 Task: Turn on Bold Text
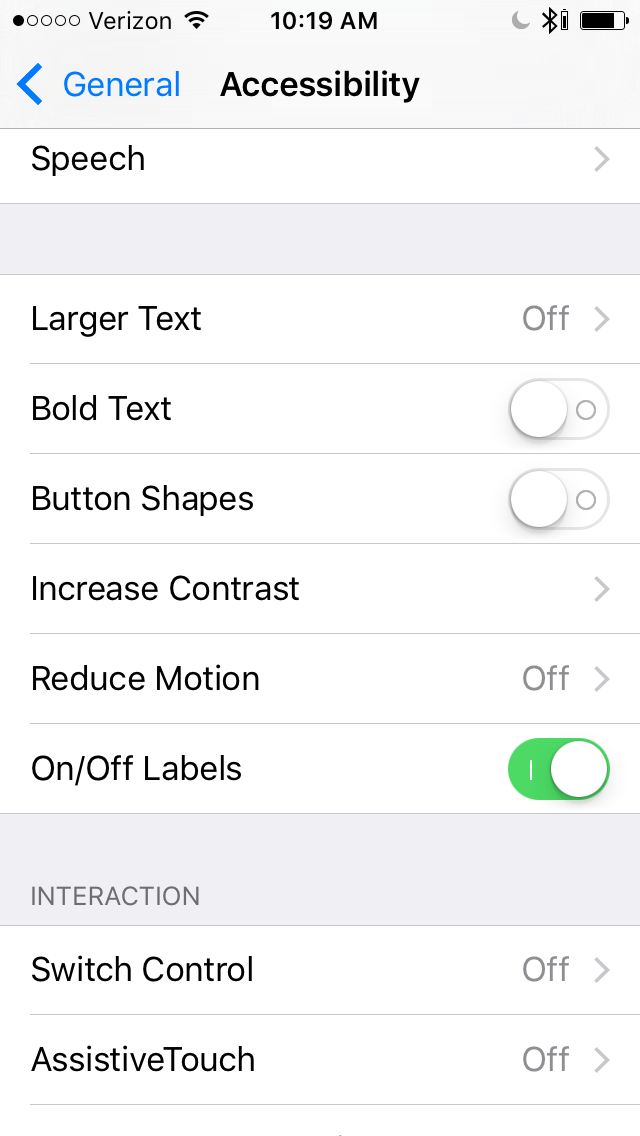(558, 409)
